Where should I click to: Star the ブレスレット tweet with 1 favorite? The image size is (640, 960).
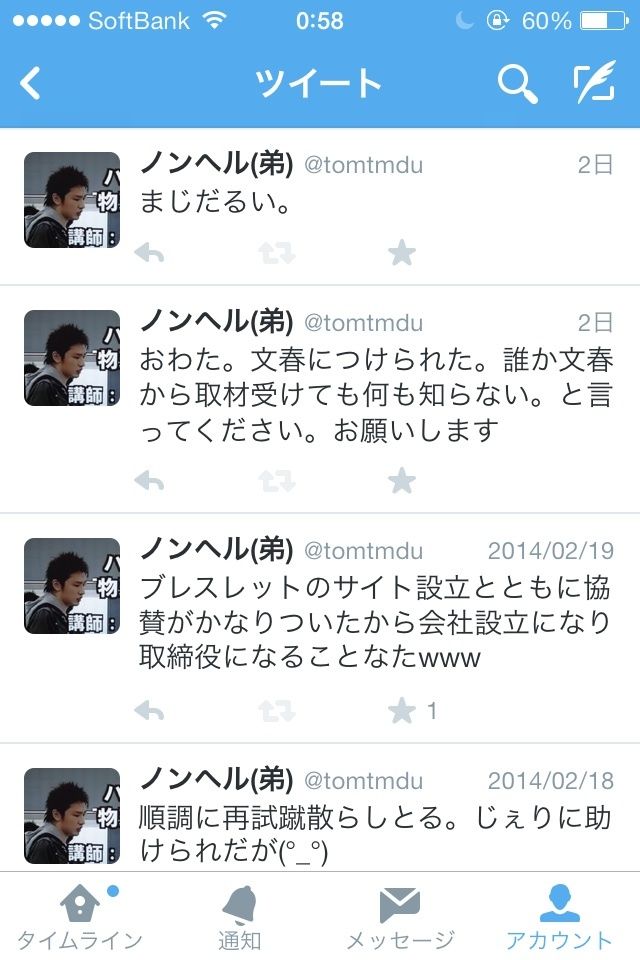(402, 710)
